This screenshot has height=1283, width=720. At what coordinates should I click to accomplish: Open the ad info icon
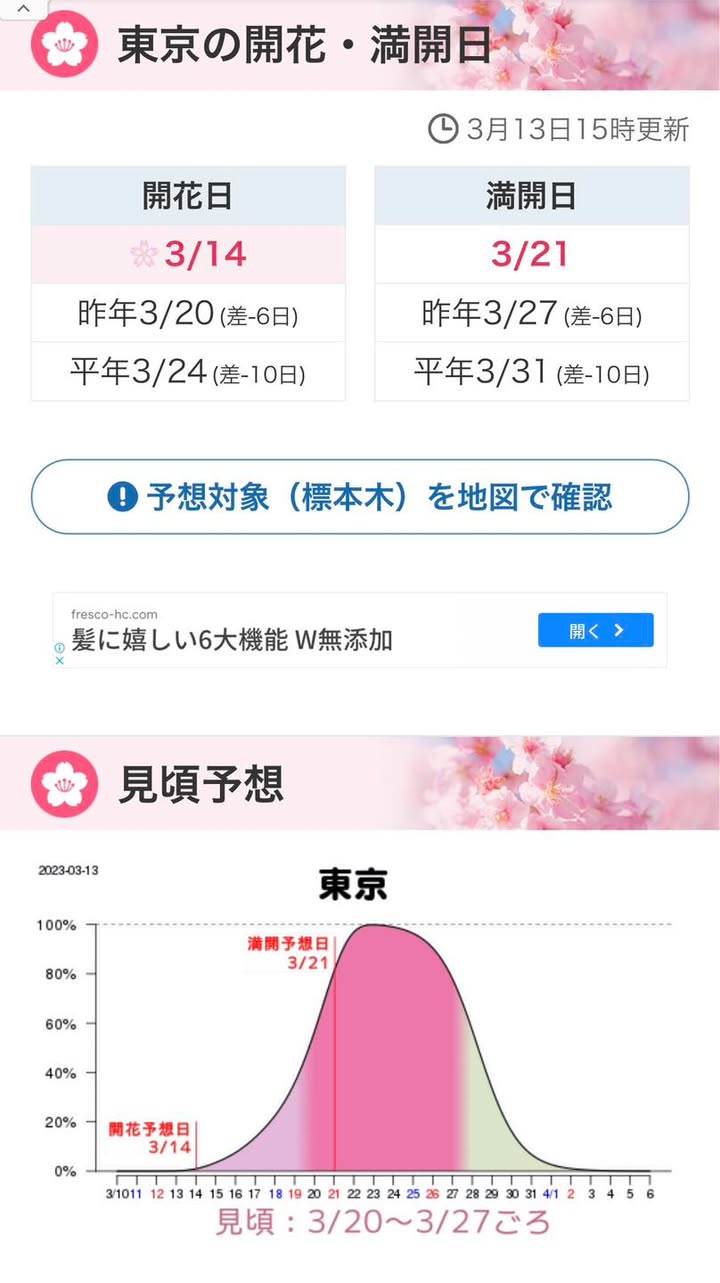point(59,647)
